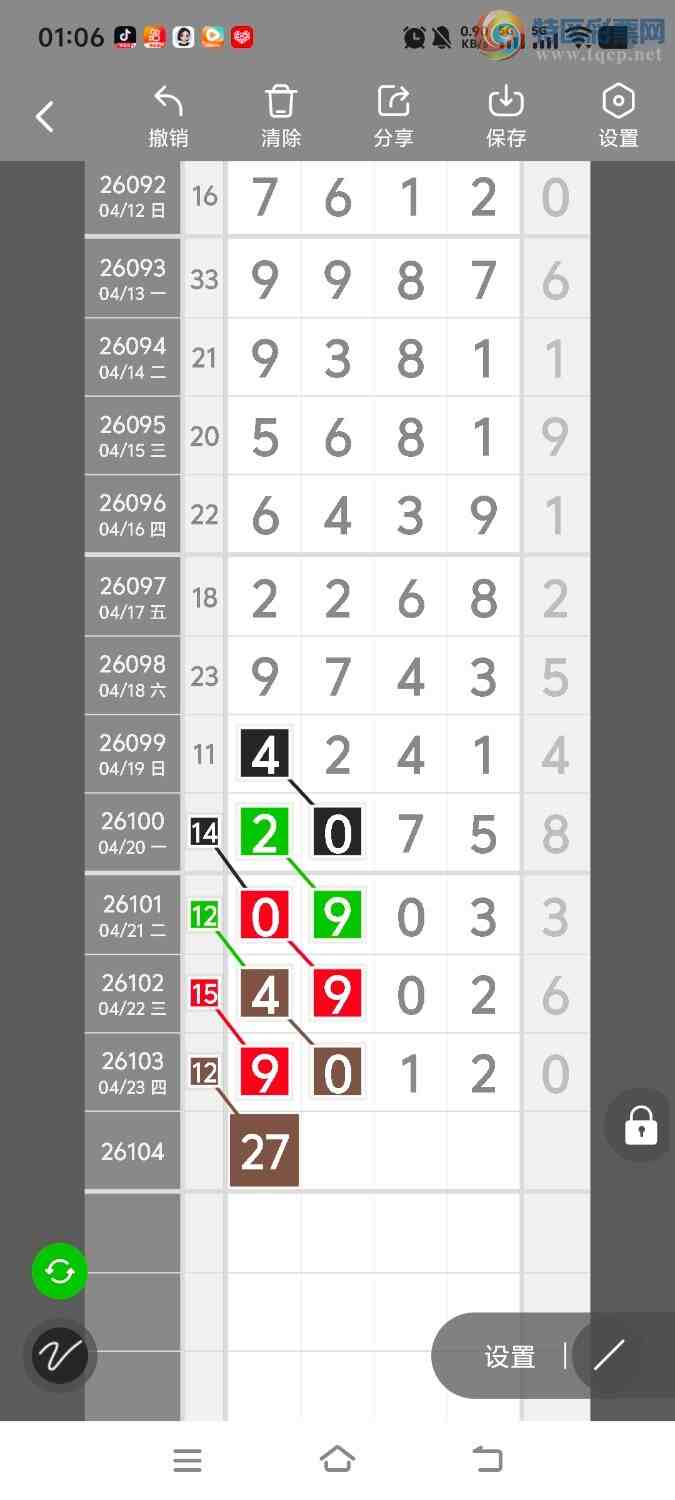Open recent apps from navigation bar
This screenshot has width=675, height=1500.
click(x=187, y=1460)
